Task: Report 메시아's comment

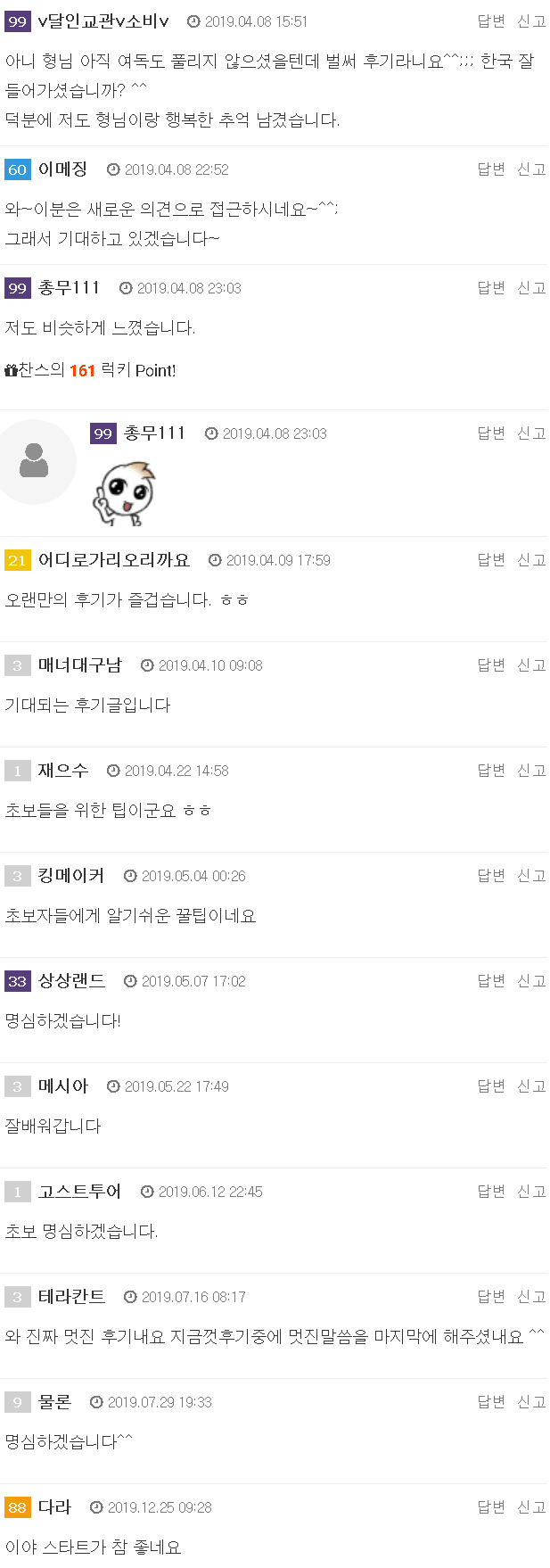Action: click(531, 1085)
